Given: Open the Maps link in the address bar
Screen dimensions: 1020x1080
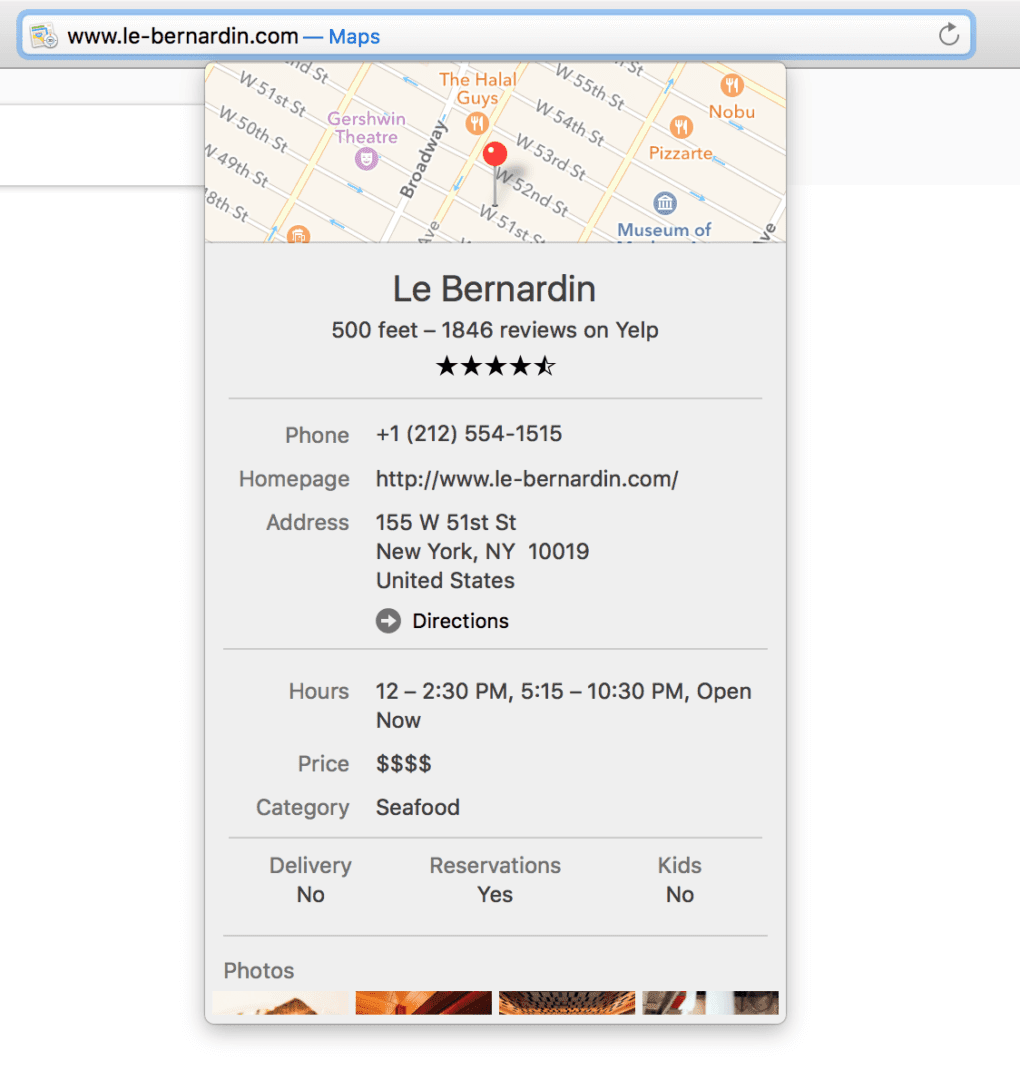Looking at the screenshot, I should click(x=354, y=35).
